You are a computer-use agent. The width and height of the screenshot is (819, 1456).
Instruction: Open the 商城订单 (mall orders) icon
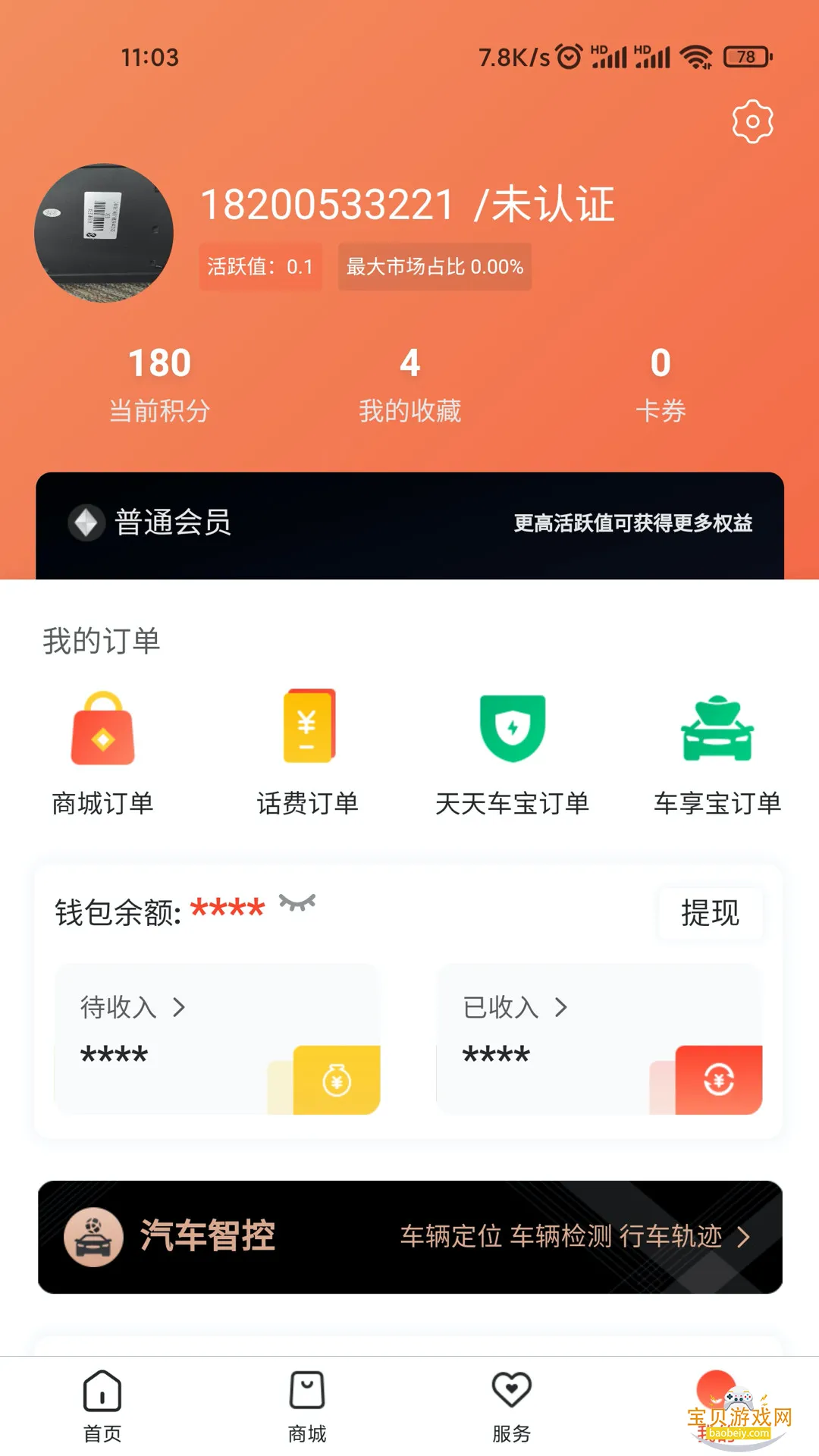[x=104, y=728]
